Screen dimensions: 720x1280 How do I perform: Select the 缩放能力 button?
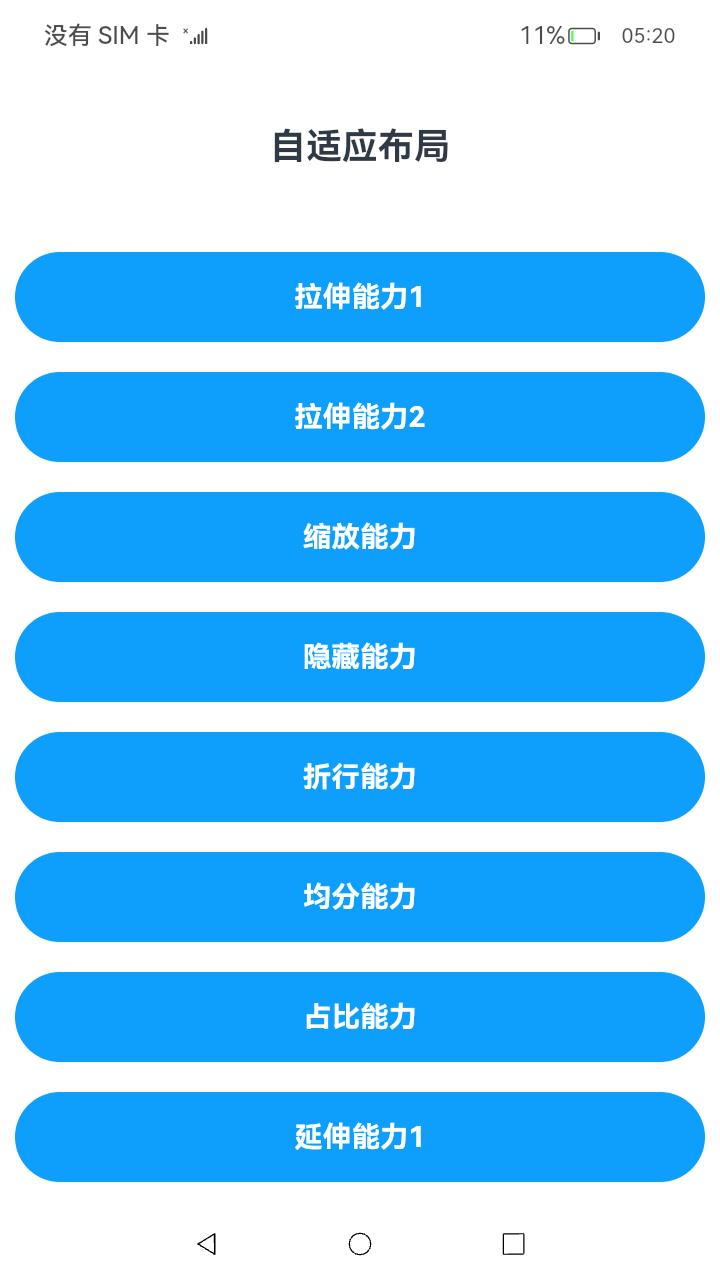pos(360,537)
